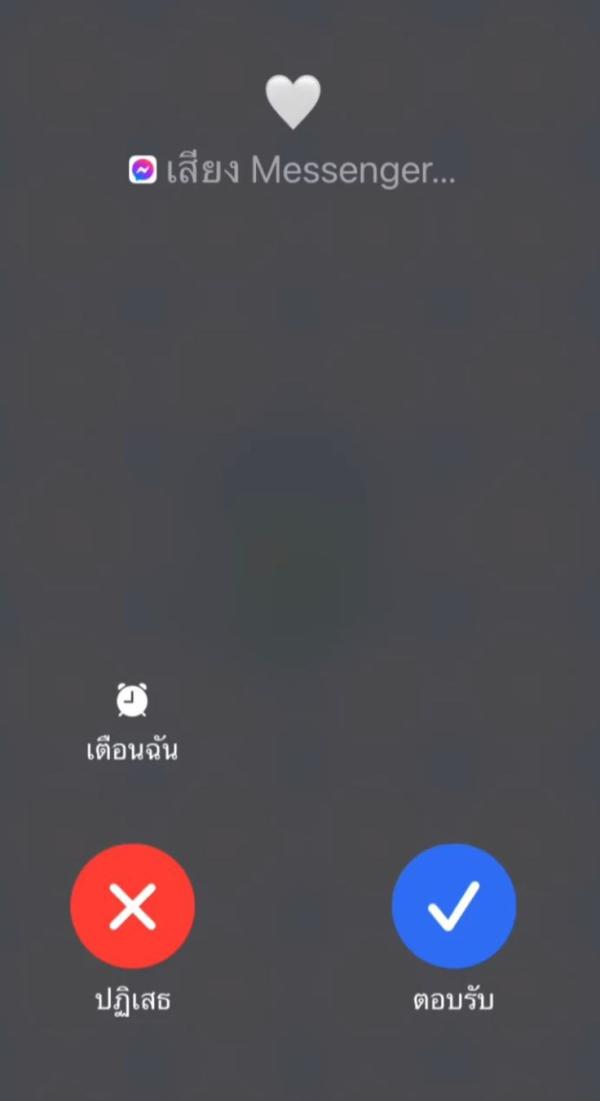
Task: Decline the incoming Messenger call
Action: (132, 907)
